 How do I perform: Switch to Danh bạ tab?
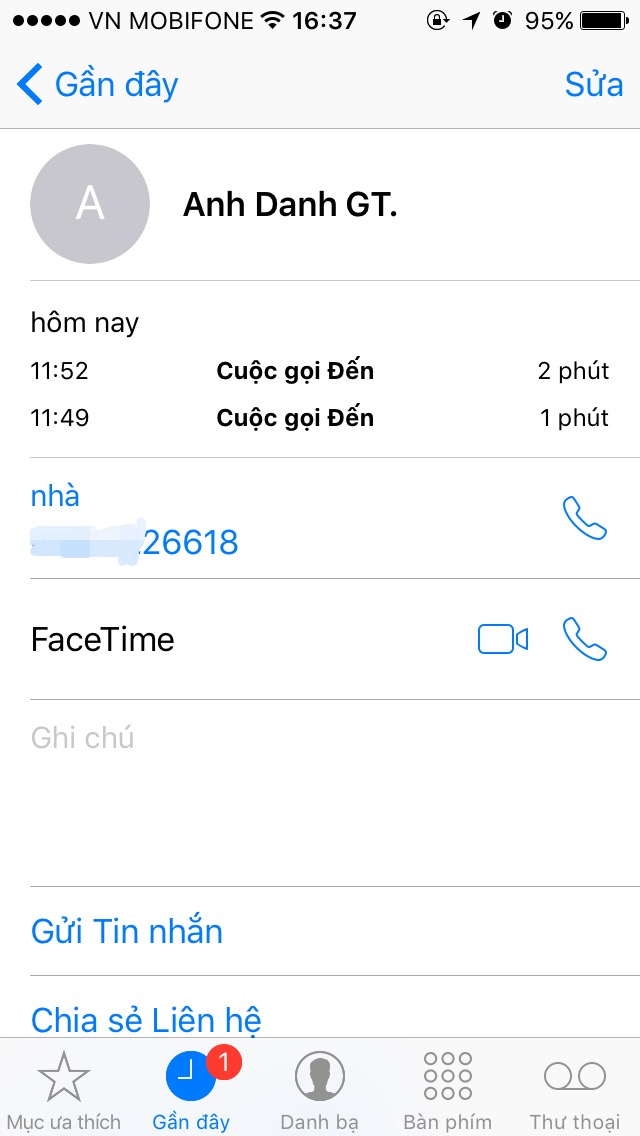[x=319, y=1090]
